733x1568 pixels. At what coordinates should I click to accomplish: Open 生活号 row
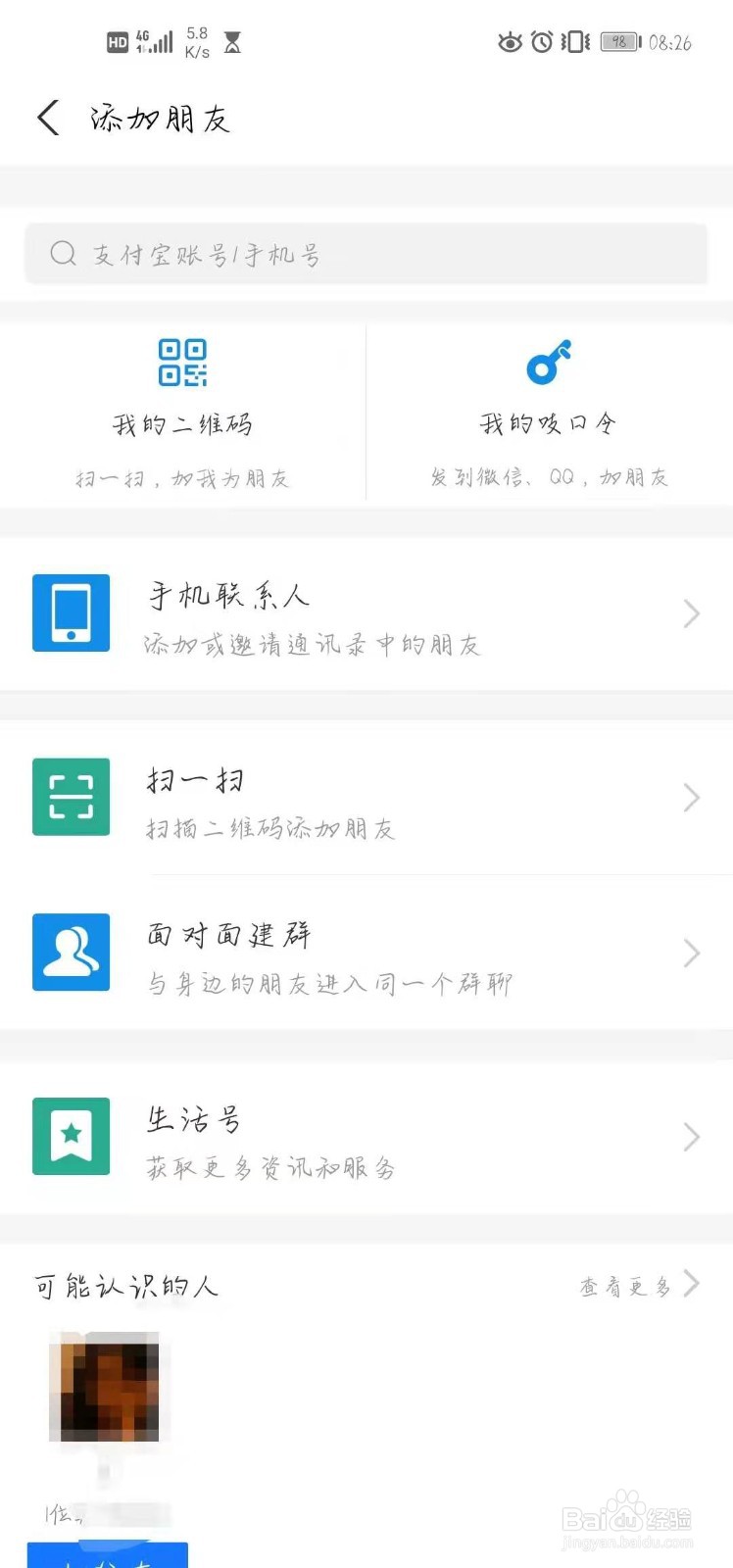click(366, 1137)
